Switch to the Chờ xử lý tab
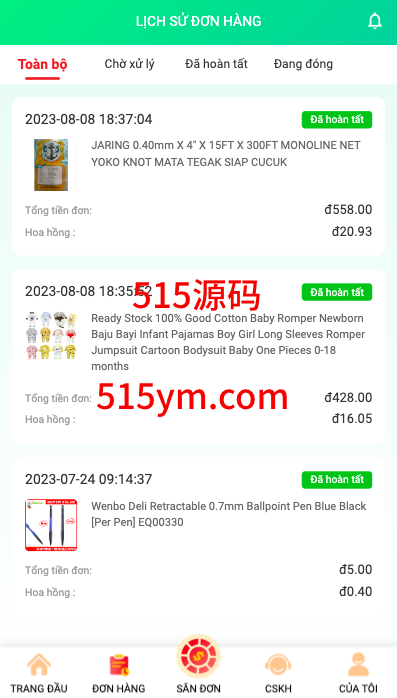This screenshot has width=397, height=698. click(130, 64)
